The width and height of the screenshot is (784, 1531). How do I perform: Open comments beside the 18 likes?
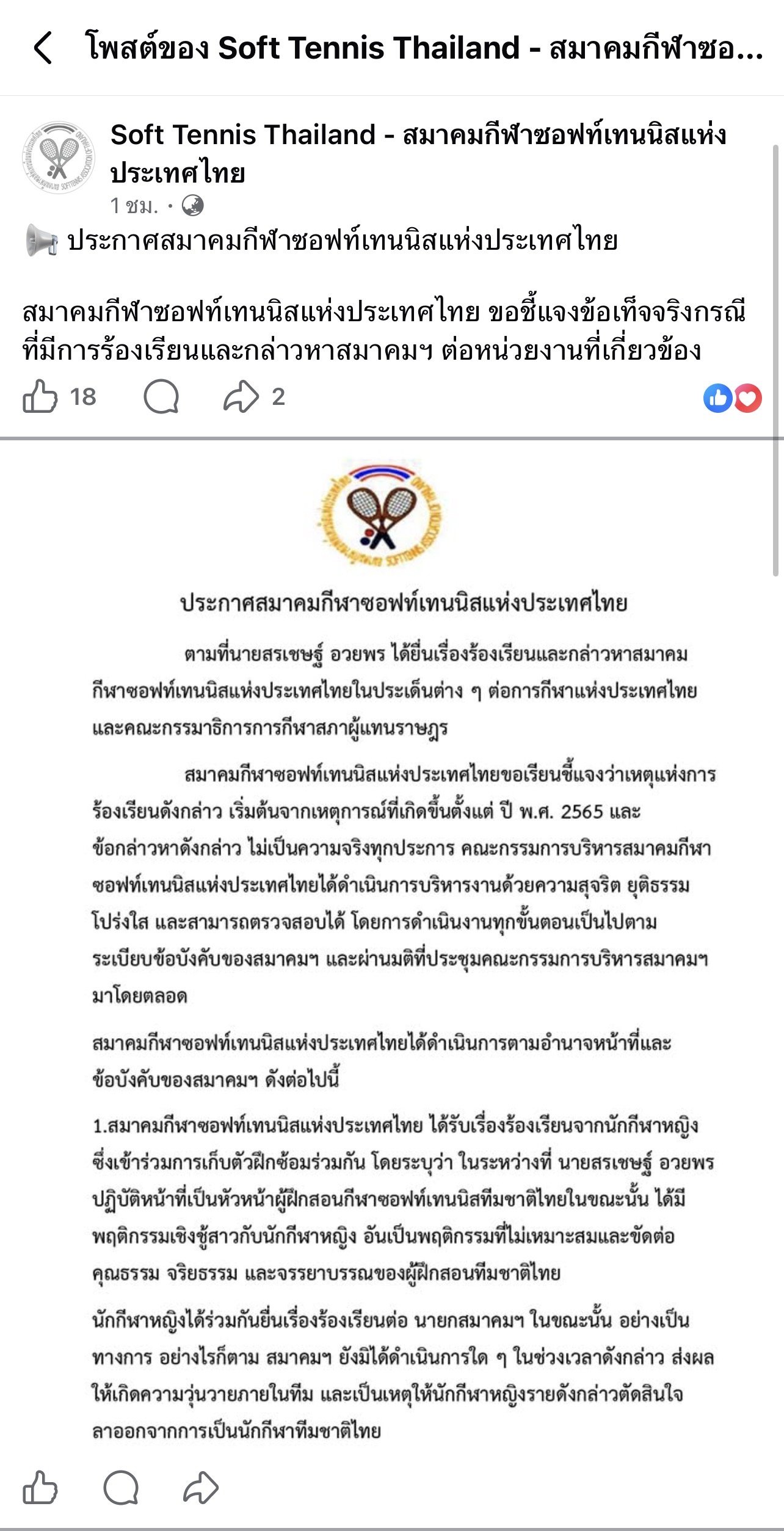(x=161, y=397)
